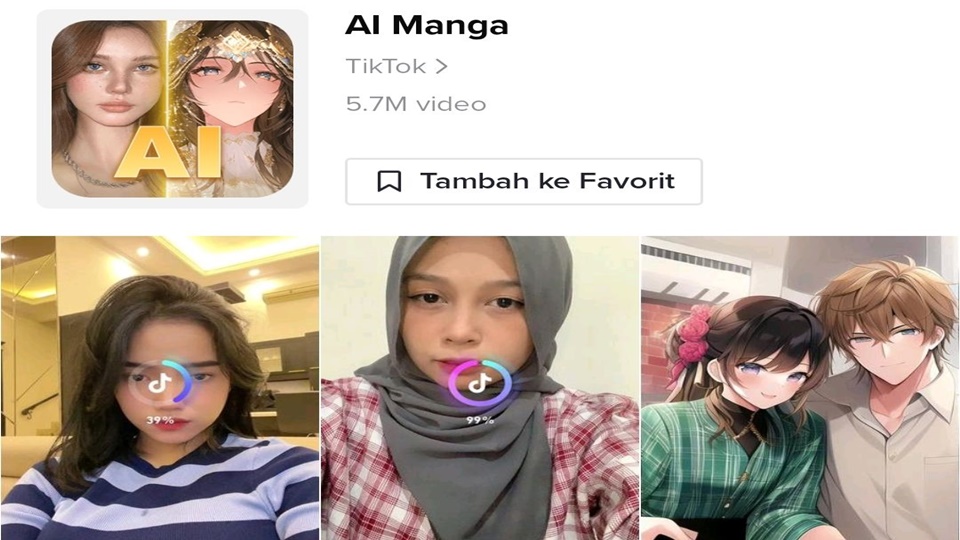Tap the Tambah ke Favorit button
960x540 pixels.
(x=523, y=182)
